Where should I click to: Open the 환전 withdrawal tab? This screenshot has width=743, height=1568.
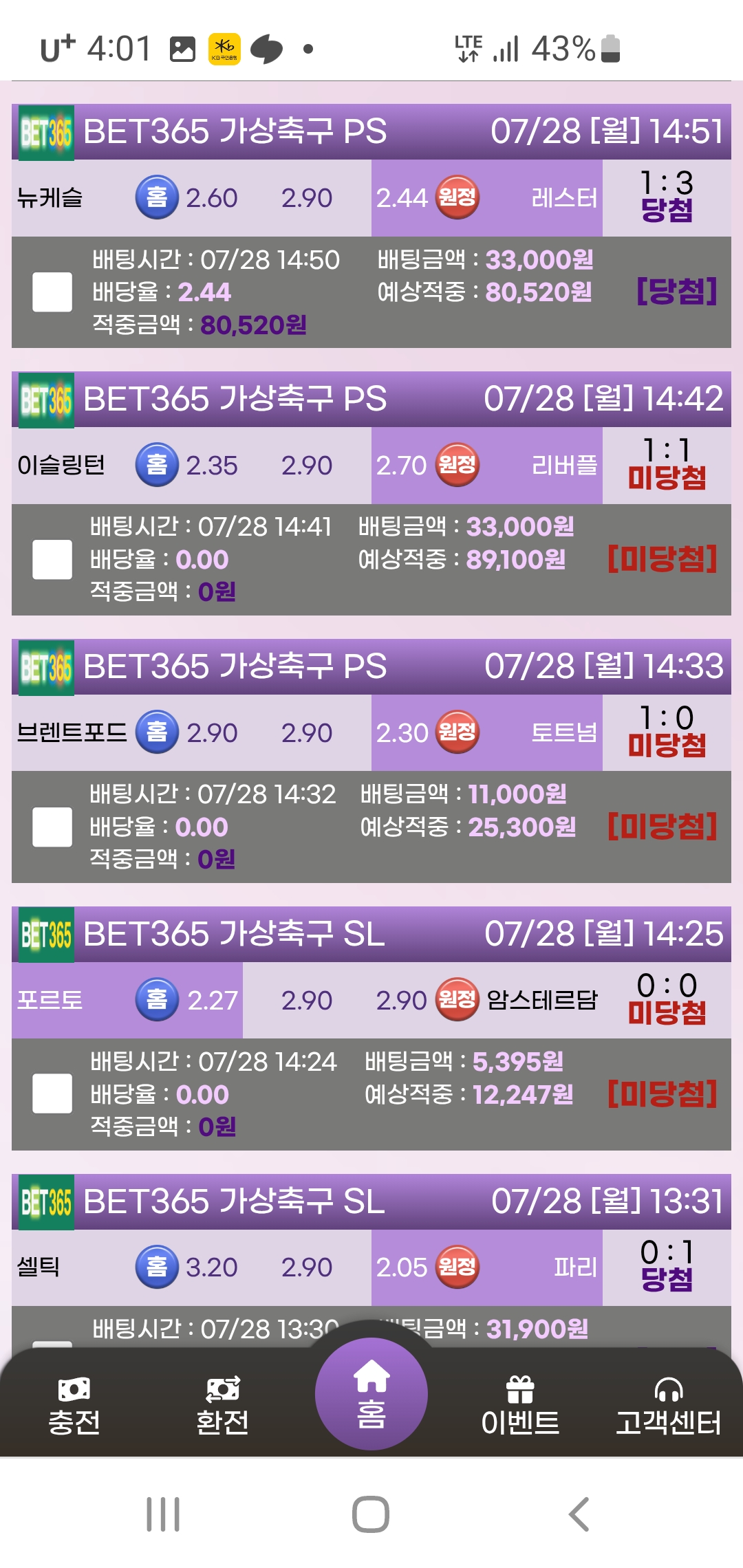click(222, 1406)
